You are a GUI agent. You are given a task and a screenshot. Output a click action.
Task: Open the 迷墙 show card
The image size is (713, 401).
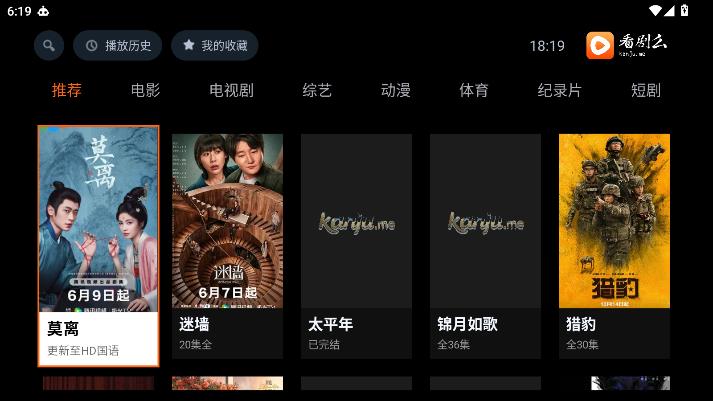click(227, 246)
